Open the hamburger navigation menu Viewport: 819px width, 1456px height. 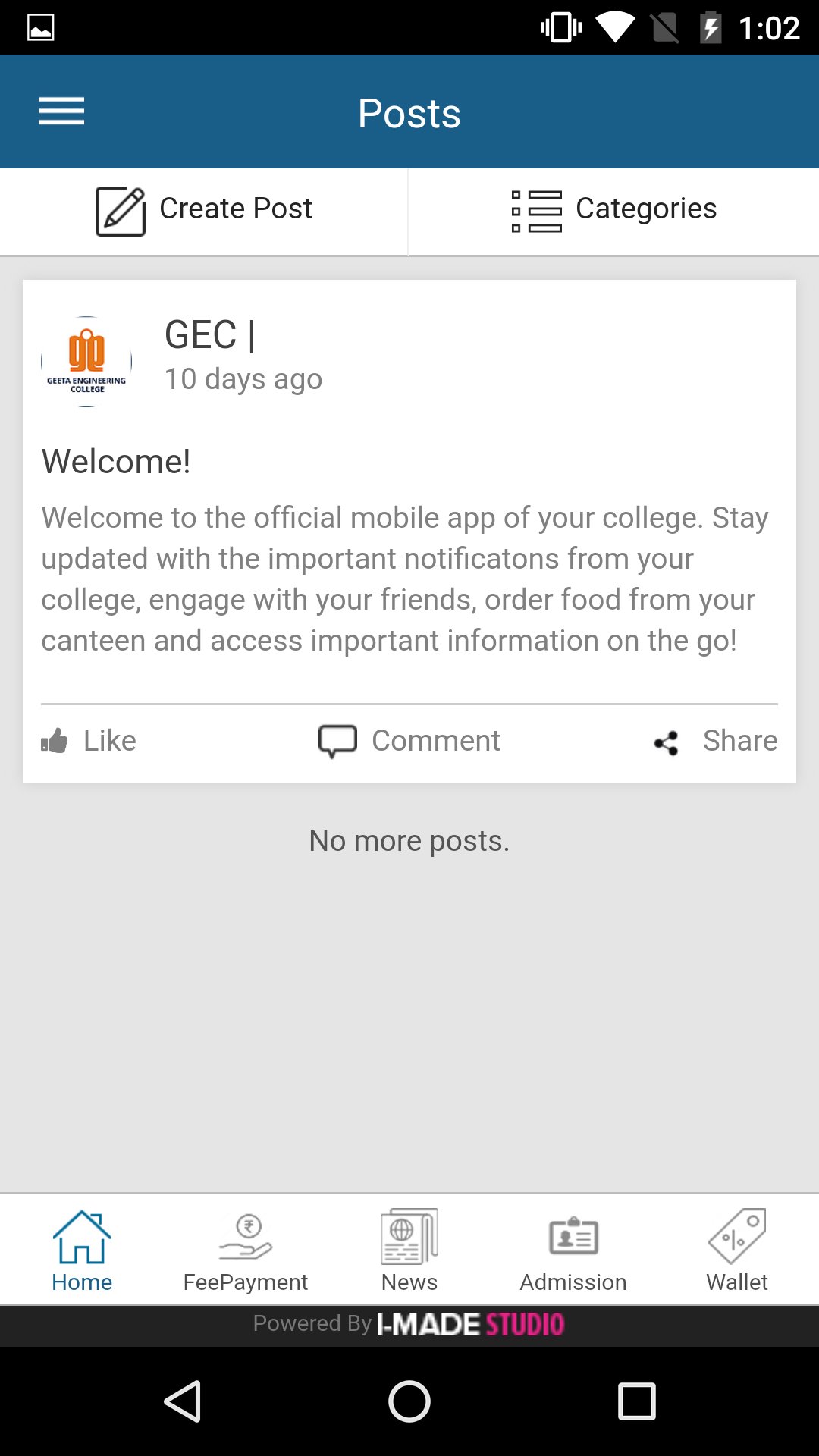[61, 111]
